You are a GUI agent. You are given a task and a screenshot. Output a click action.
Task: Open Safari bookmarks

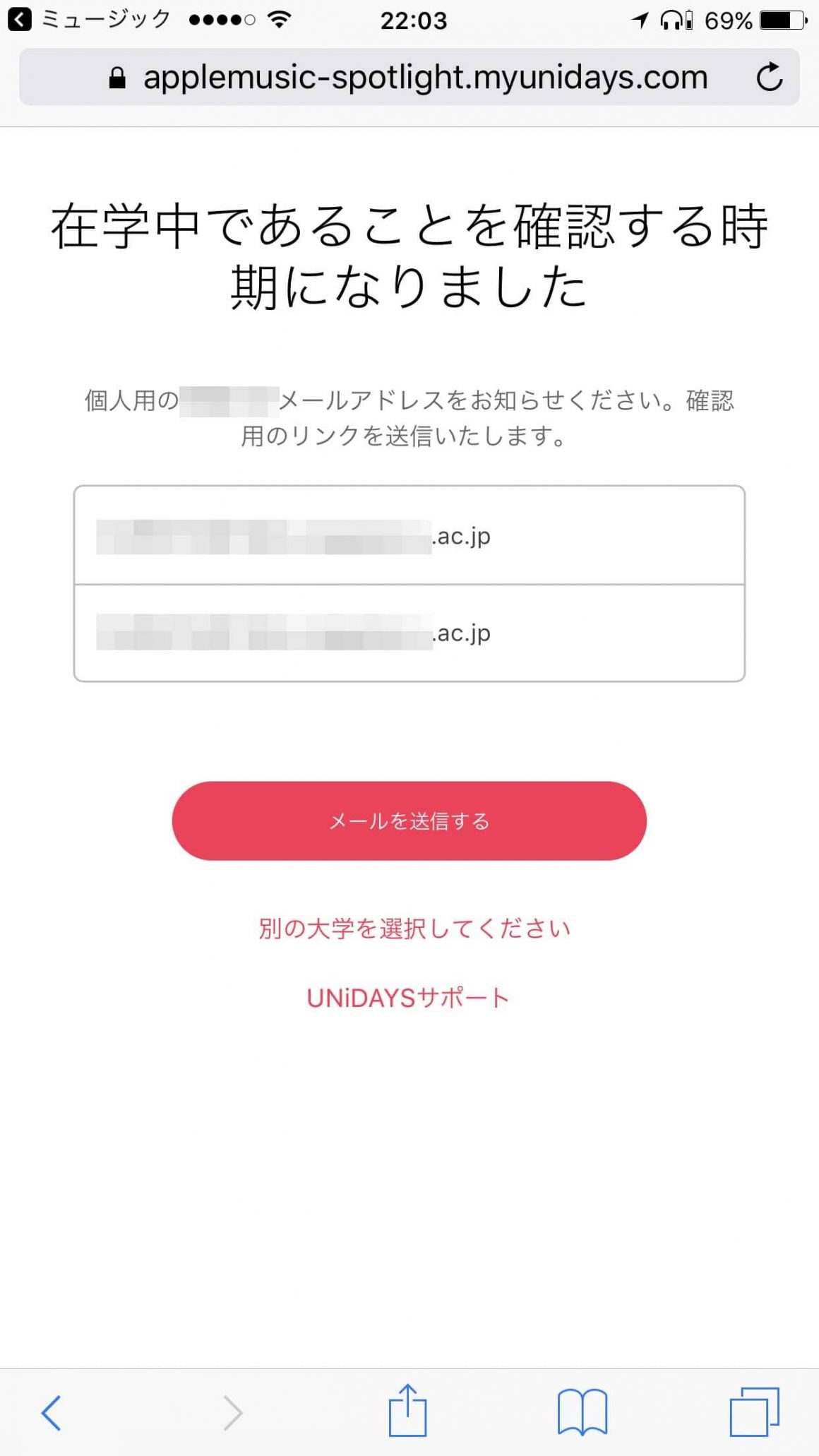(x=582, y=1413)
